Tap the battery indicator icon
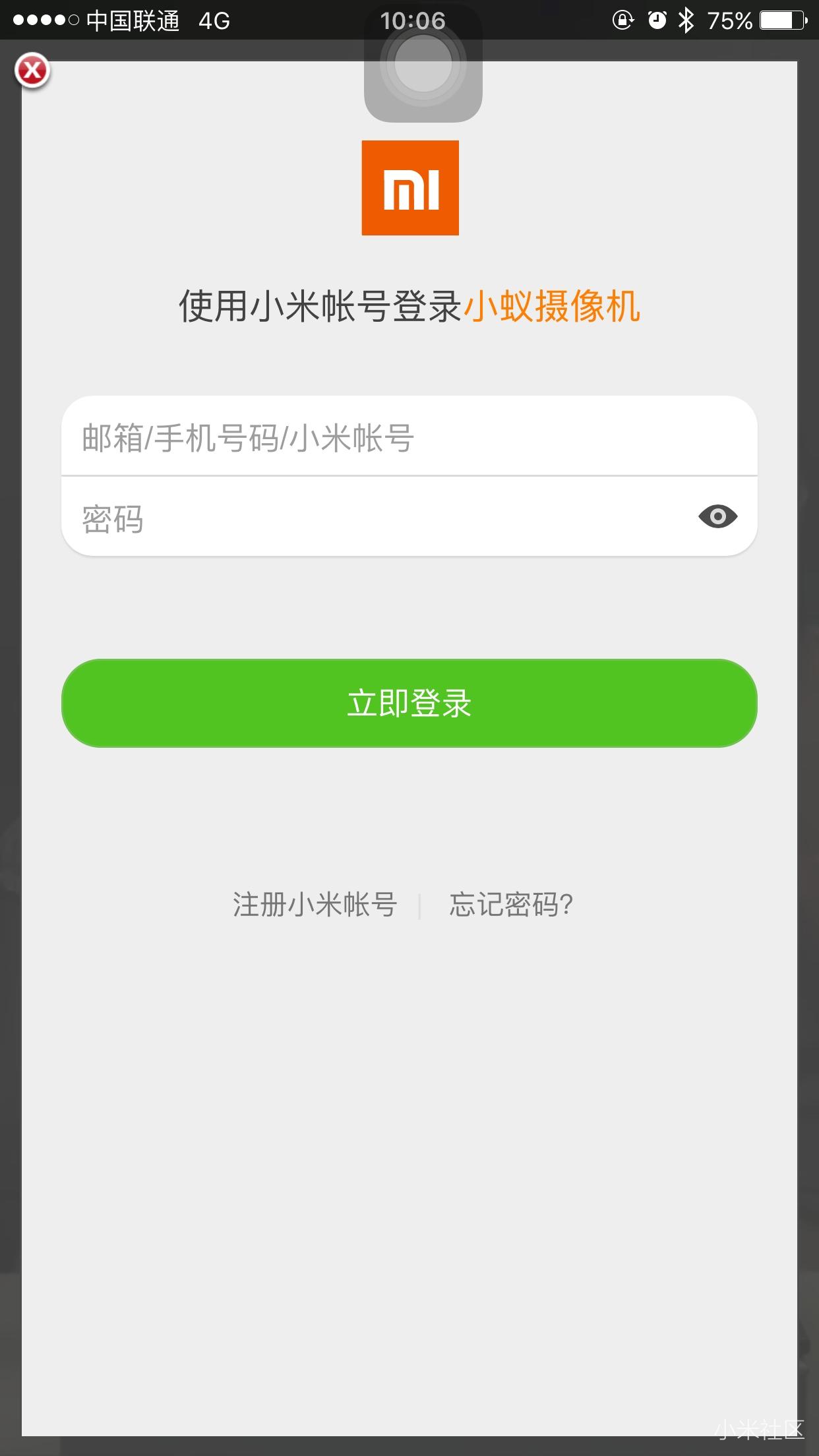The image size is (819, 1456). 781,20
